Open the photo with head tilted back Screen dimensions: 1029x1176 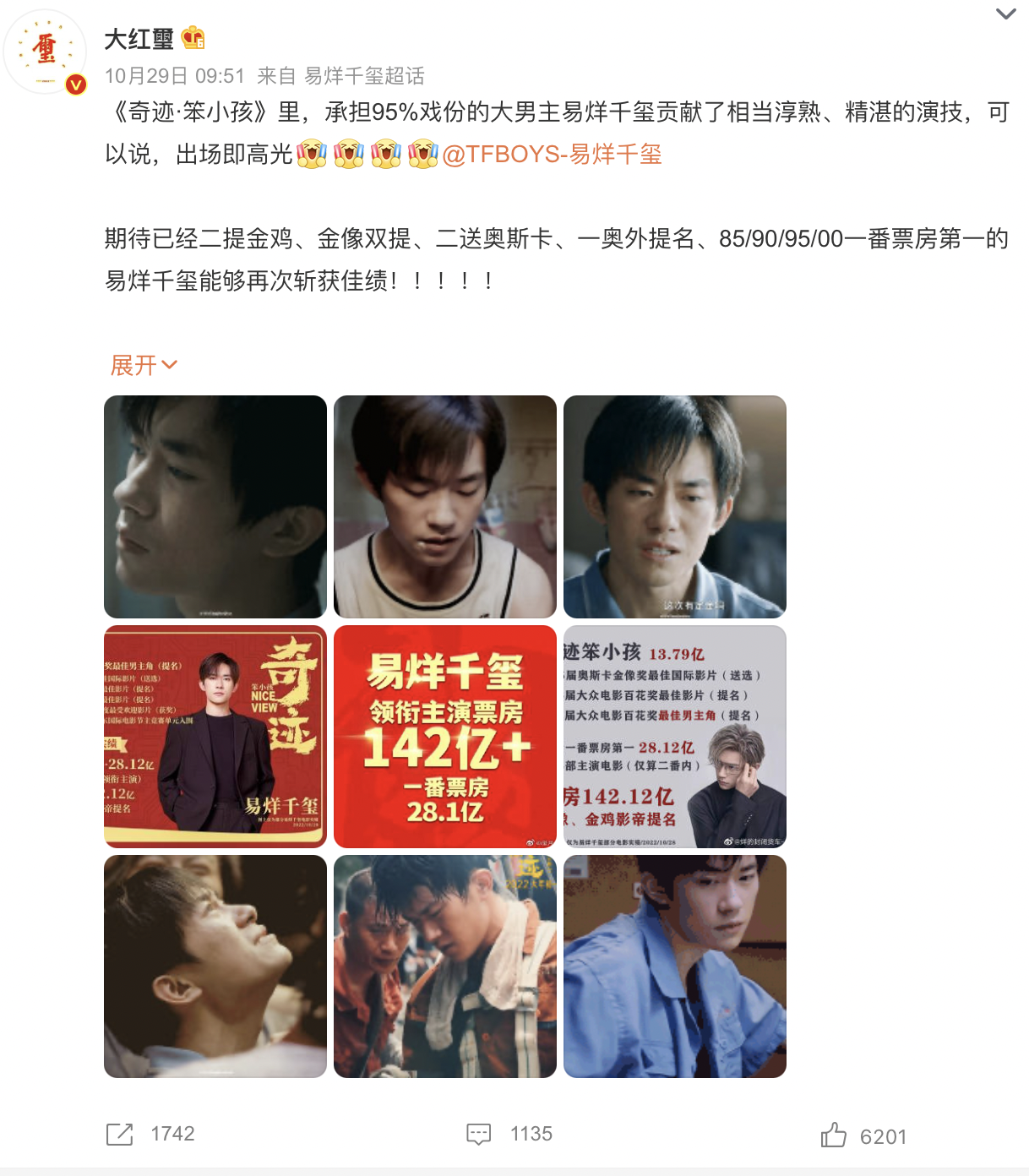click(215, 966)
